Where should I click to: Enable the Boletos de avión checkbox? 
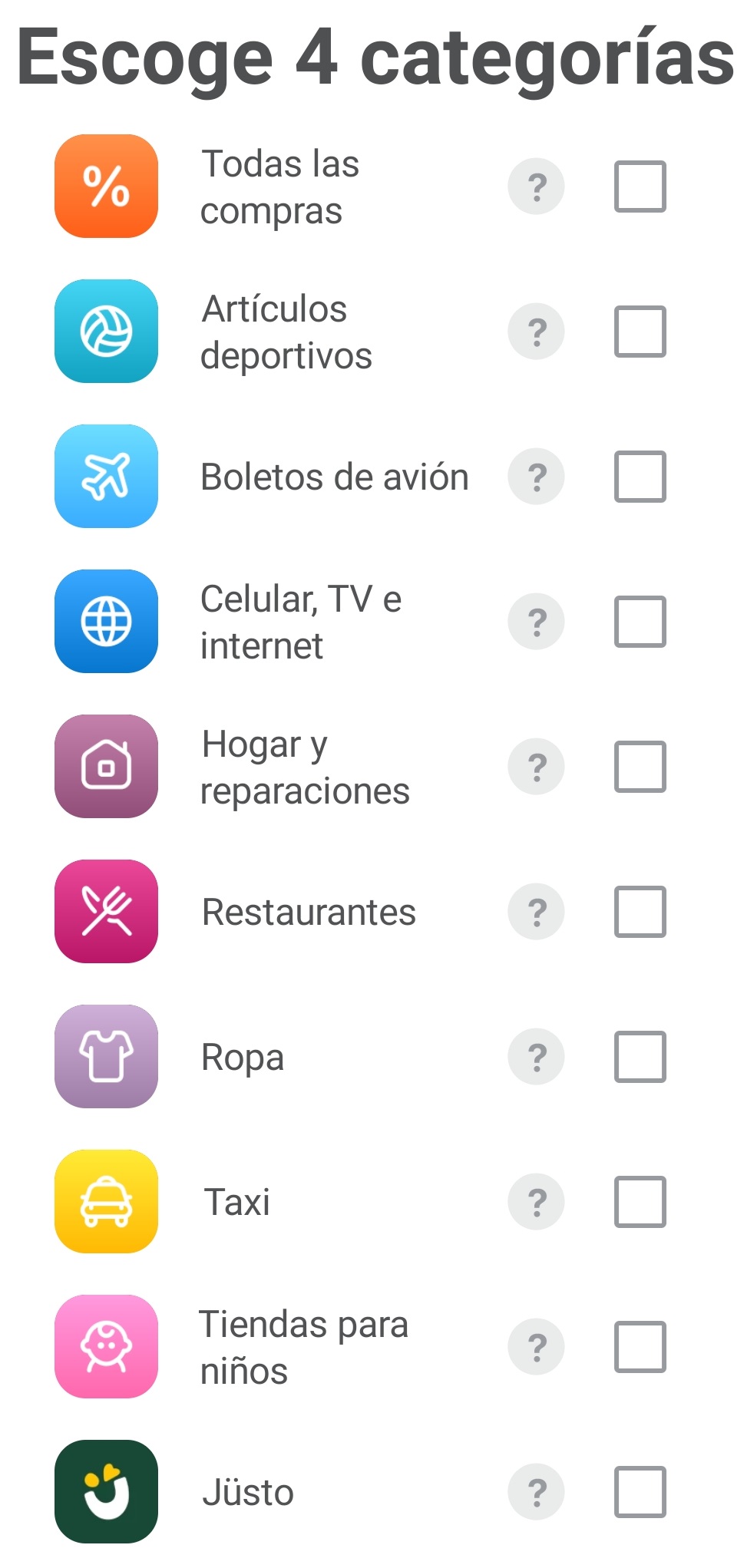click(x=640, y=476)
